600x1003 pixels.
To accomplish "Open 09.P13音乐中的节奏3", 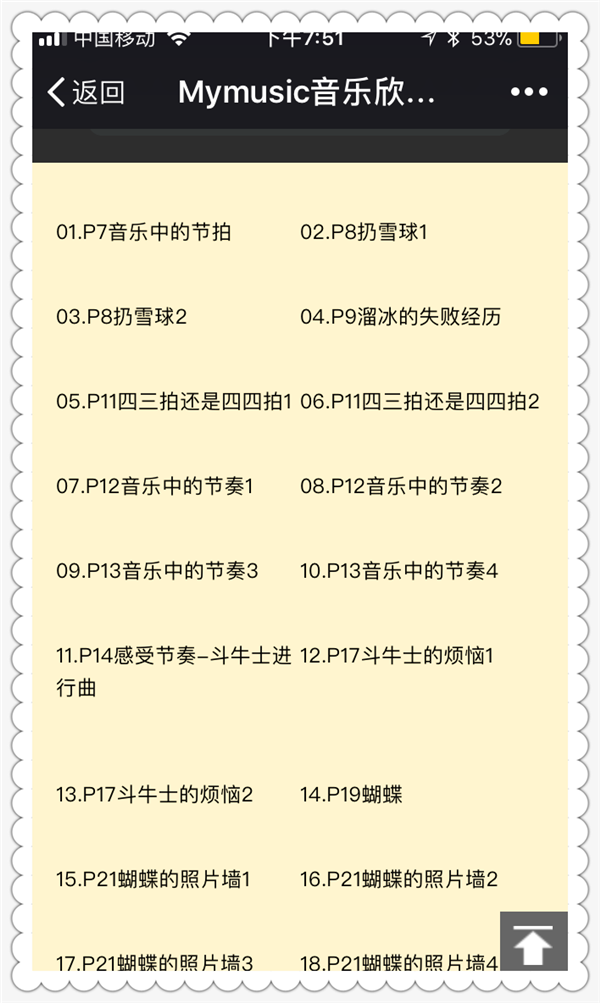I will click(157, 570).
